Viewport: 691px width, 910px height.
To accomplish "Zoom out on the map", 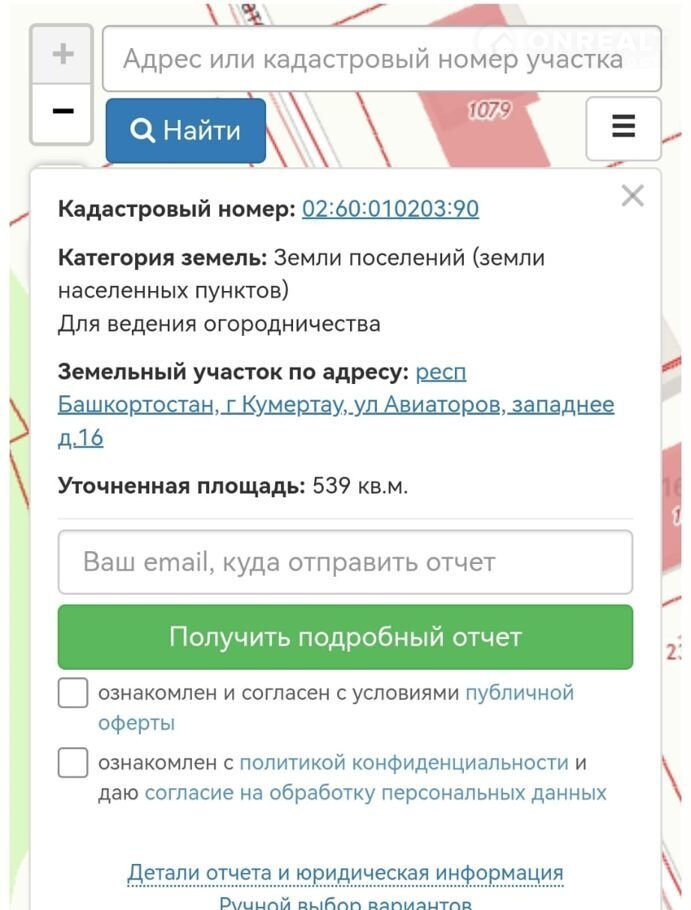I will [x=62, y=112].
